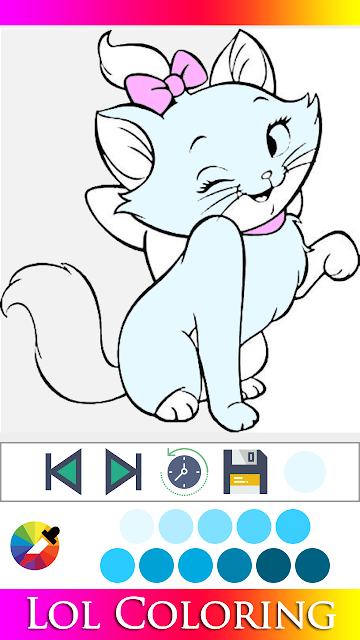Screen dimensions: 360x640
Task: Pick the palest blue swatch in the palette
Action: click(x=137, y=526)
